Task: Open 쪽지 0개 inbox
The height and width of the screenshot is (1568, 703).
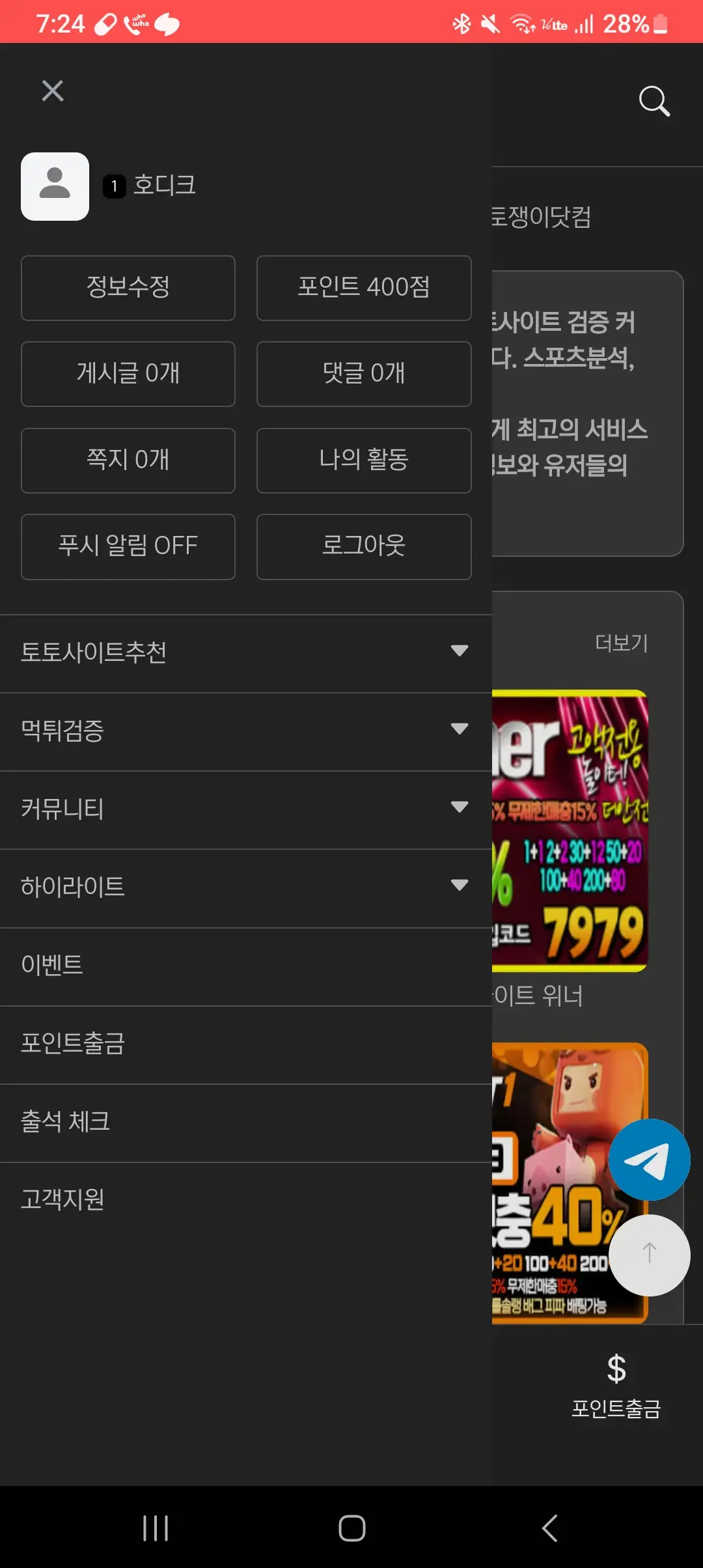Action: click(128, 460)
